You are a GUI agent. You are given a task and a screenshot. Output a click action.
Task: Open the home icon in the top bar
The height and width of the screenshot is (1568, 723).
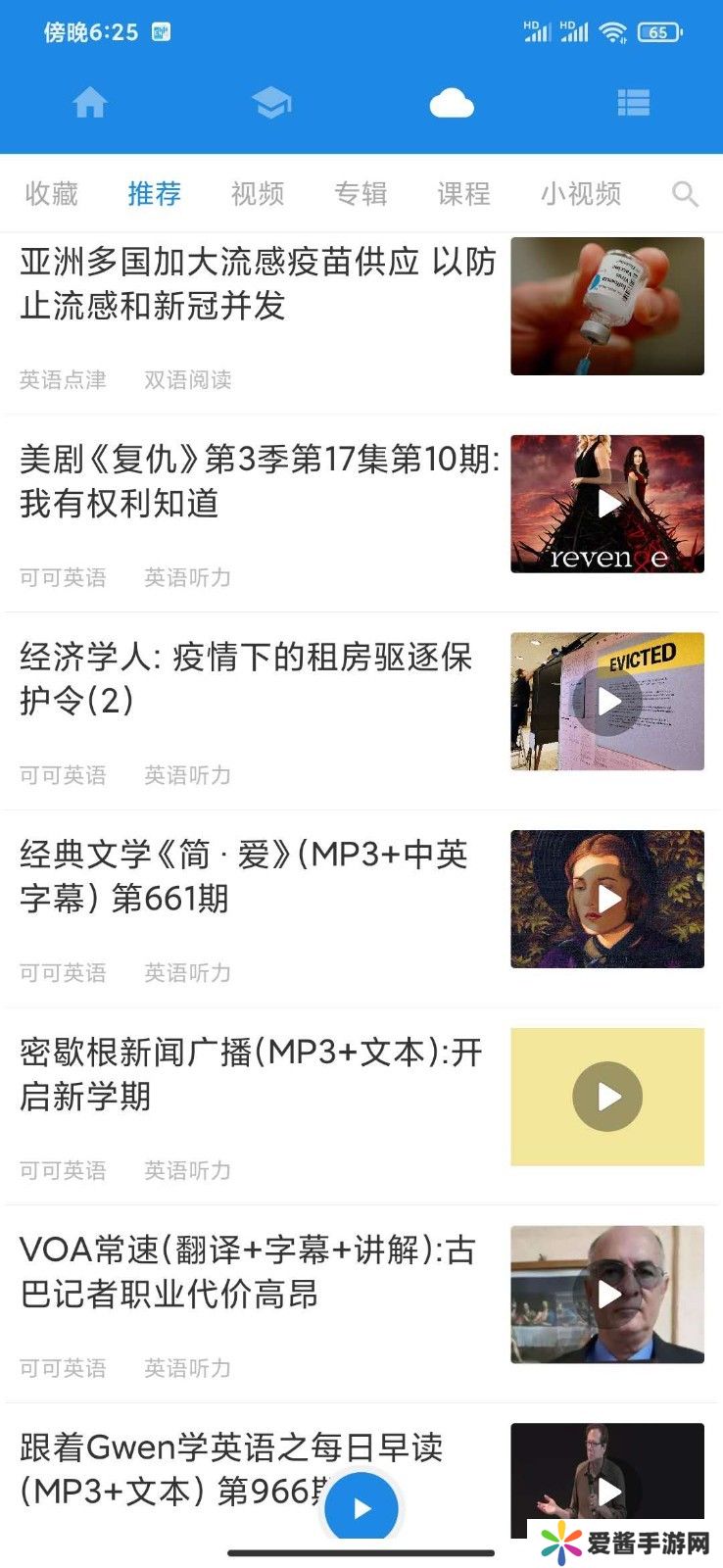[x=90, y=102]
